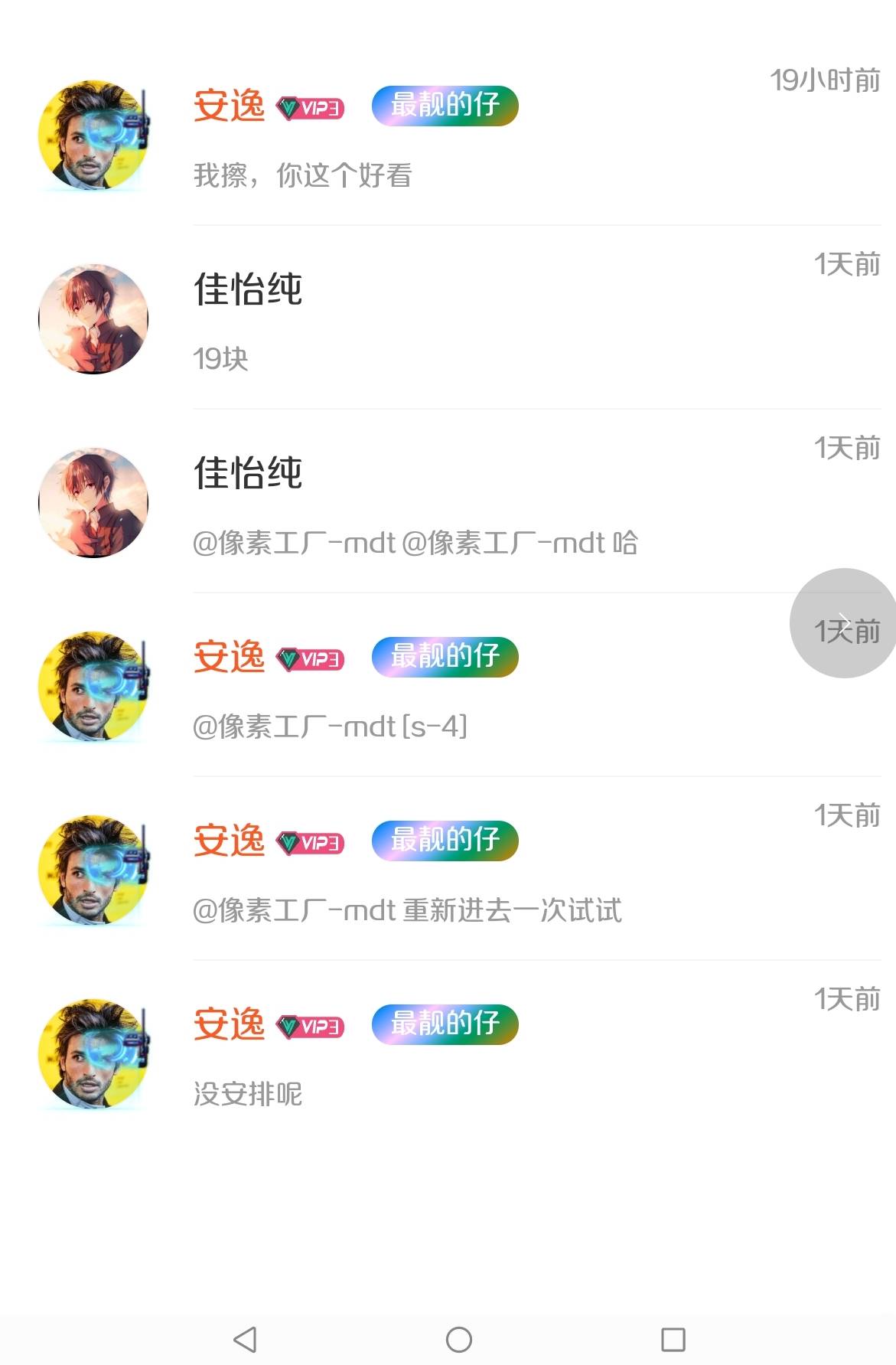
Task: Tap the floating gray arrow button
Action: (x=843, y=623)
